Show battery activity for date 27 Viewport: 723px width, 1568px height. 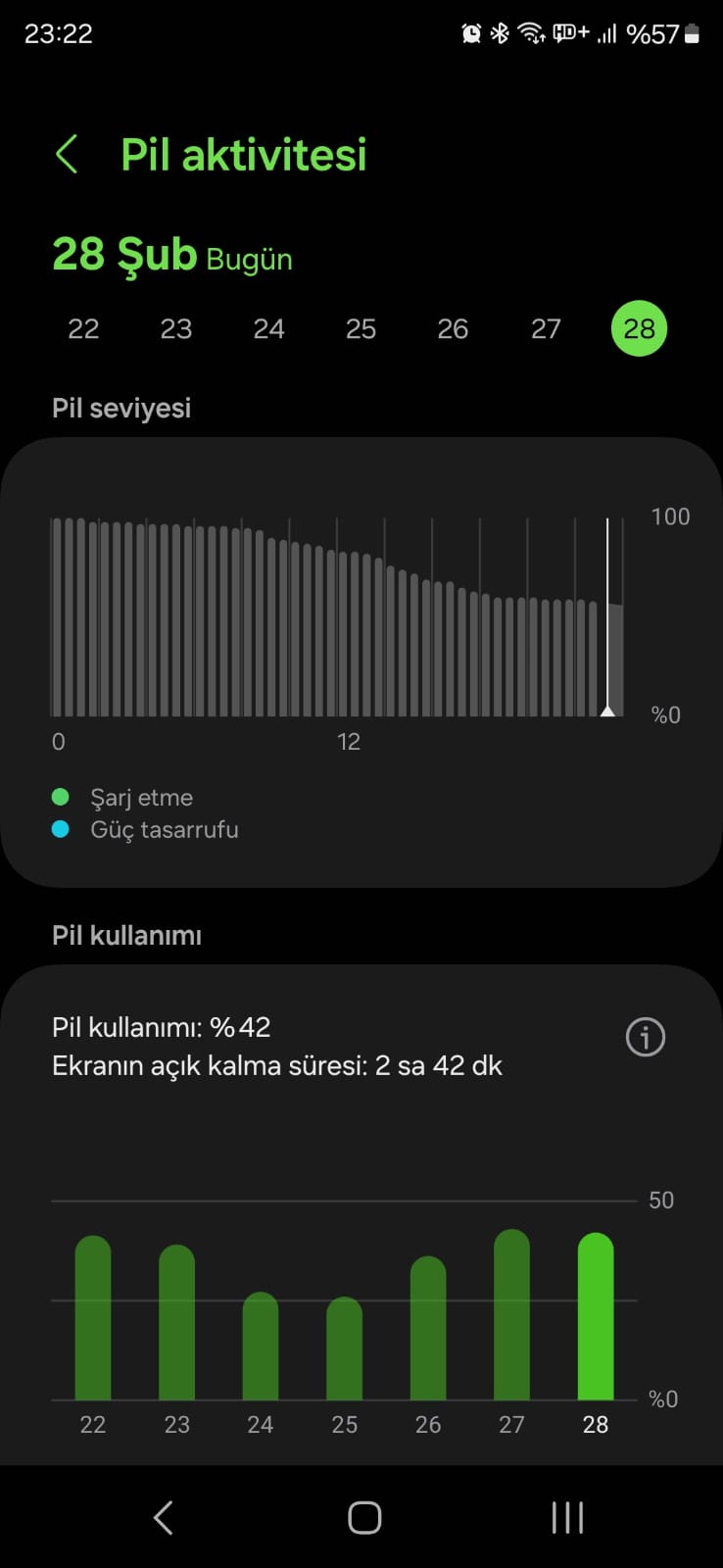coord(546,329)
